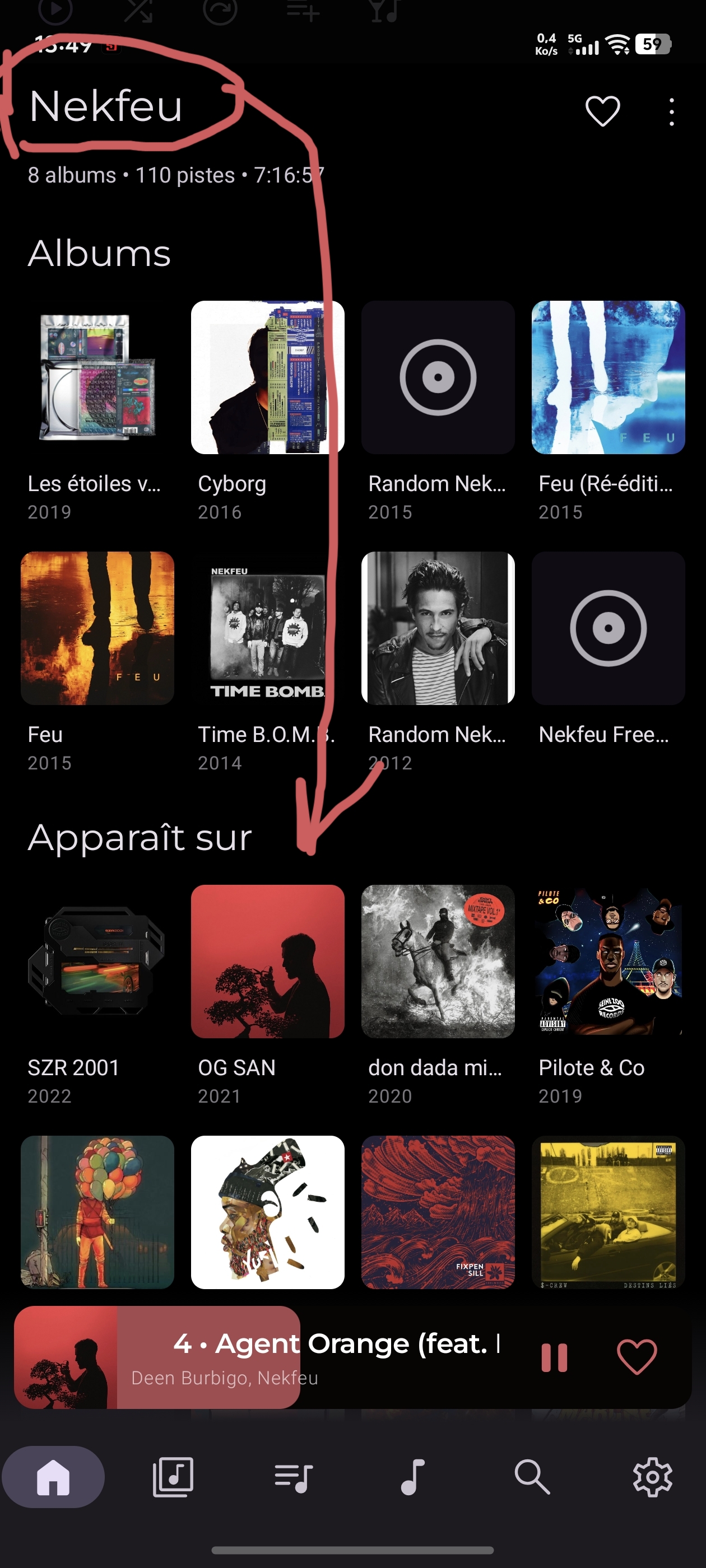Open the search tab
The image size is (706, 1568).
coord(532,1477)
